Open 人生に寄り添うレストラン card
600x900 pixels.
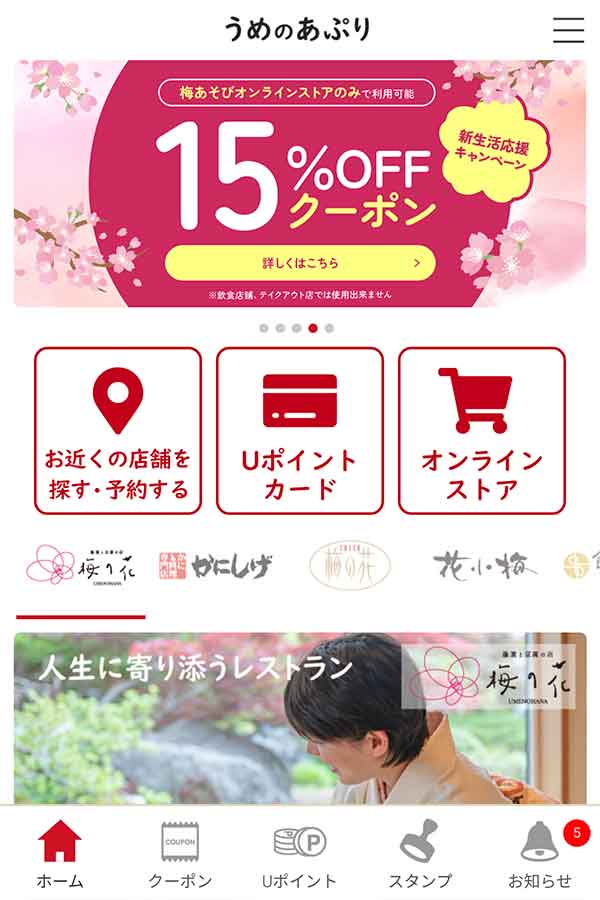click(x=300, y=718)
